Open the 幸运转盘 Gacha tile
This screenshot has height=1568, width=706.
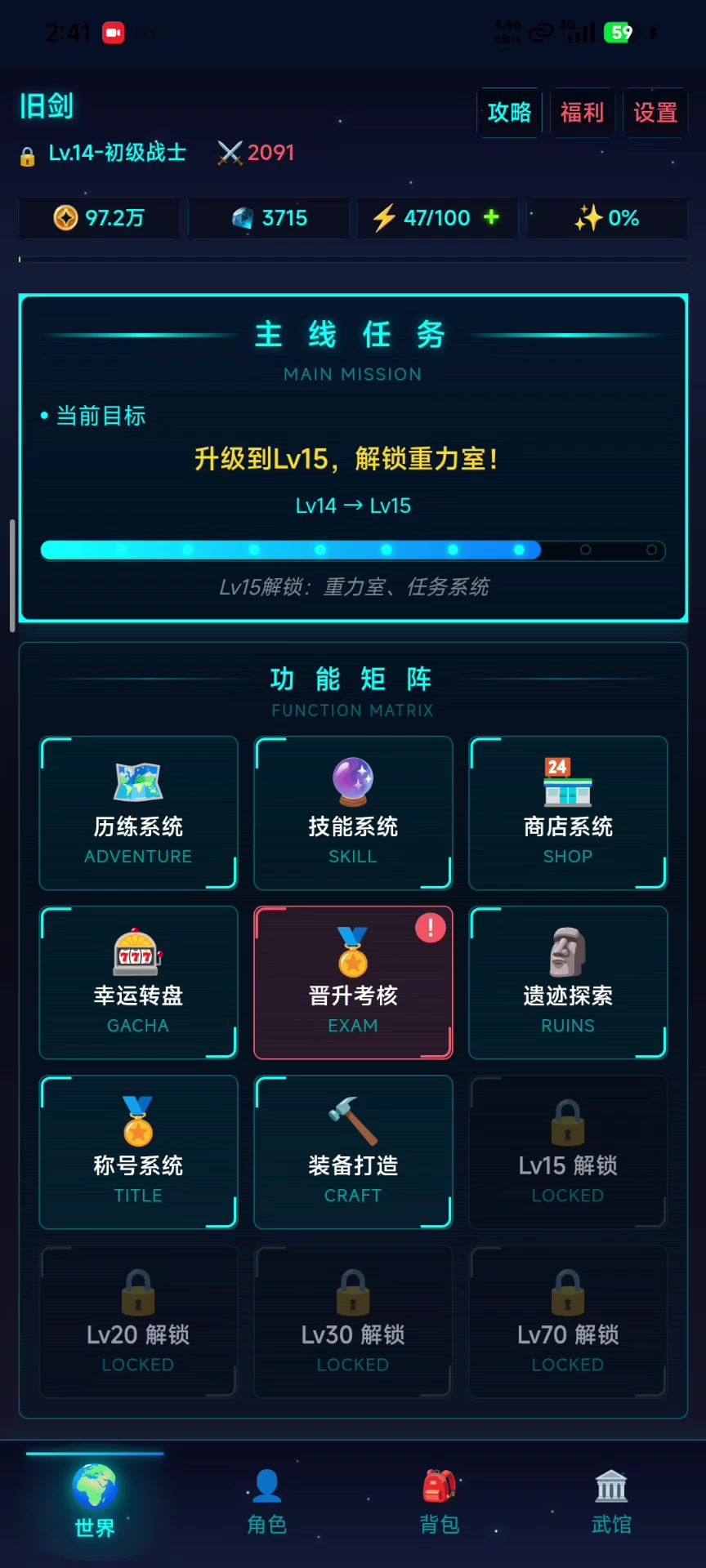[x=138, y=982]
